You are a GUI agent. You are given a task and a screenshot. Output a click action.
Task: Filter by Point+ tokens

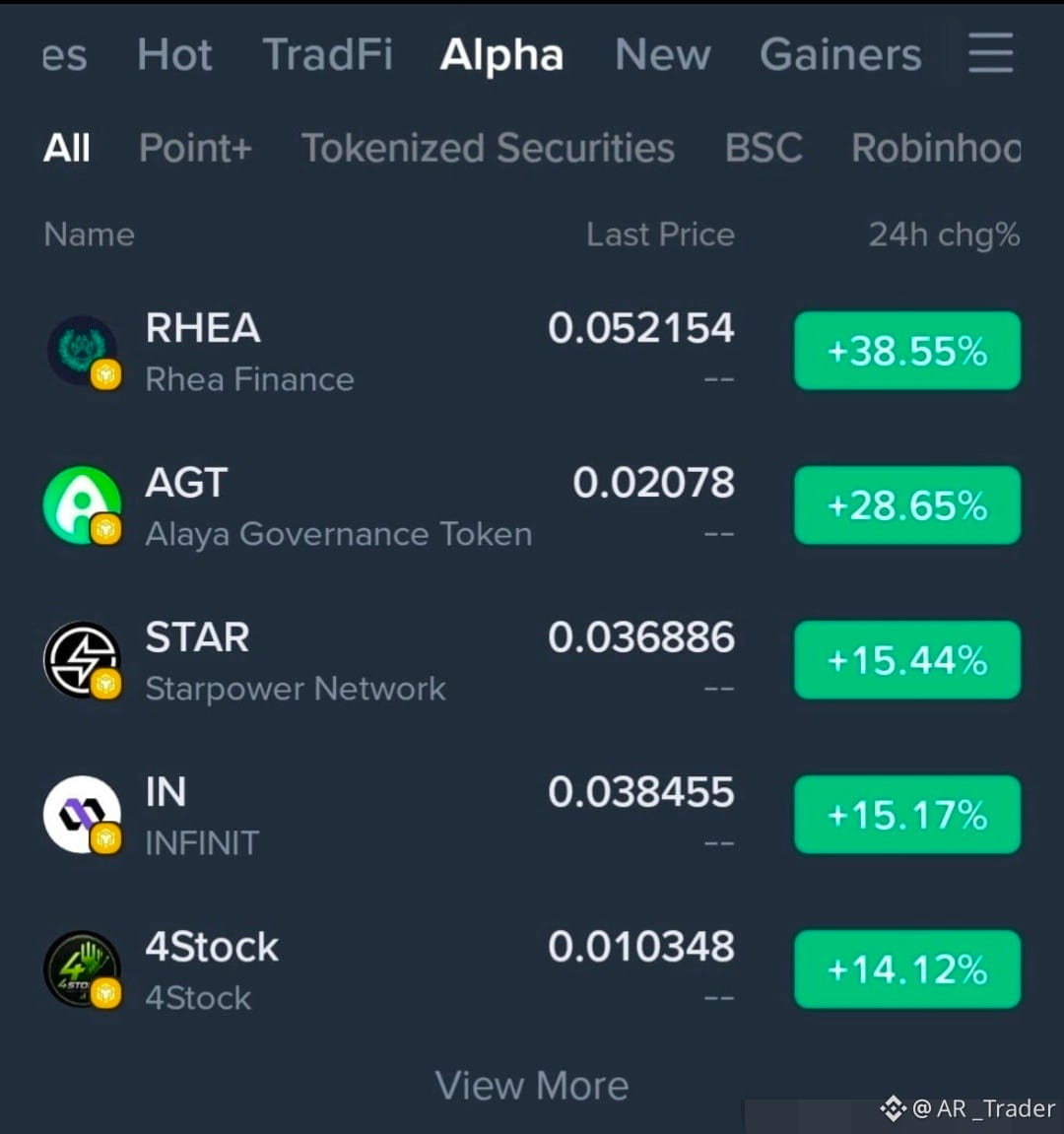click(195, 148)
